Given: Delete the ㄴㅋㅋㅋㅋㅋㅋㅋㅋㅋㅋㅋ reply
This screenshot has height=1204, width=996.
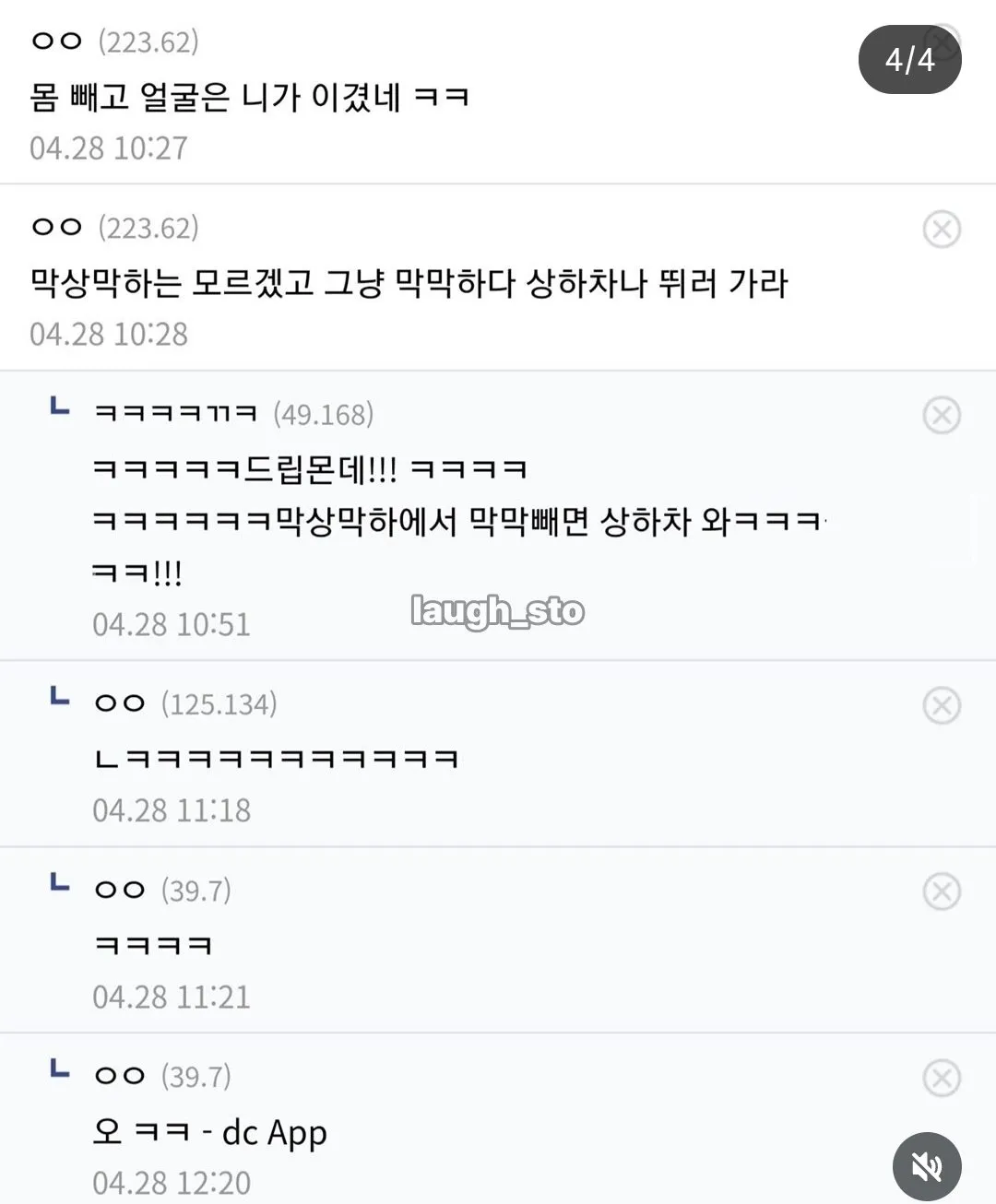Looking at the screenshot, I should (942, 703).
